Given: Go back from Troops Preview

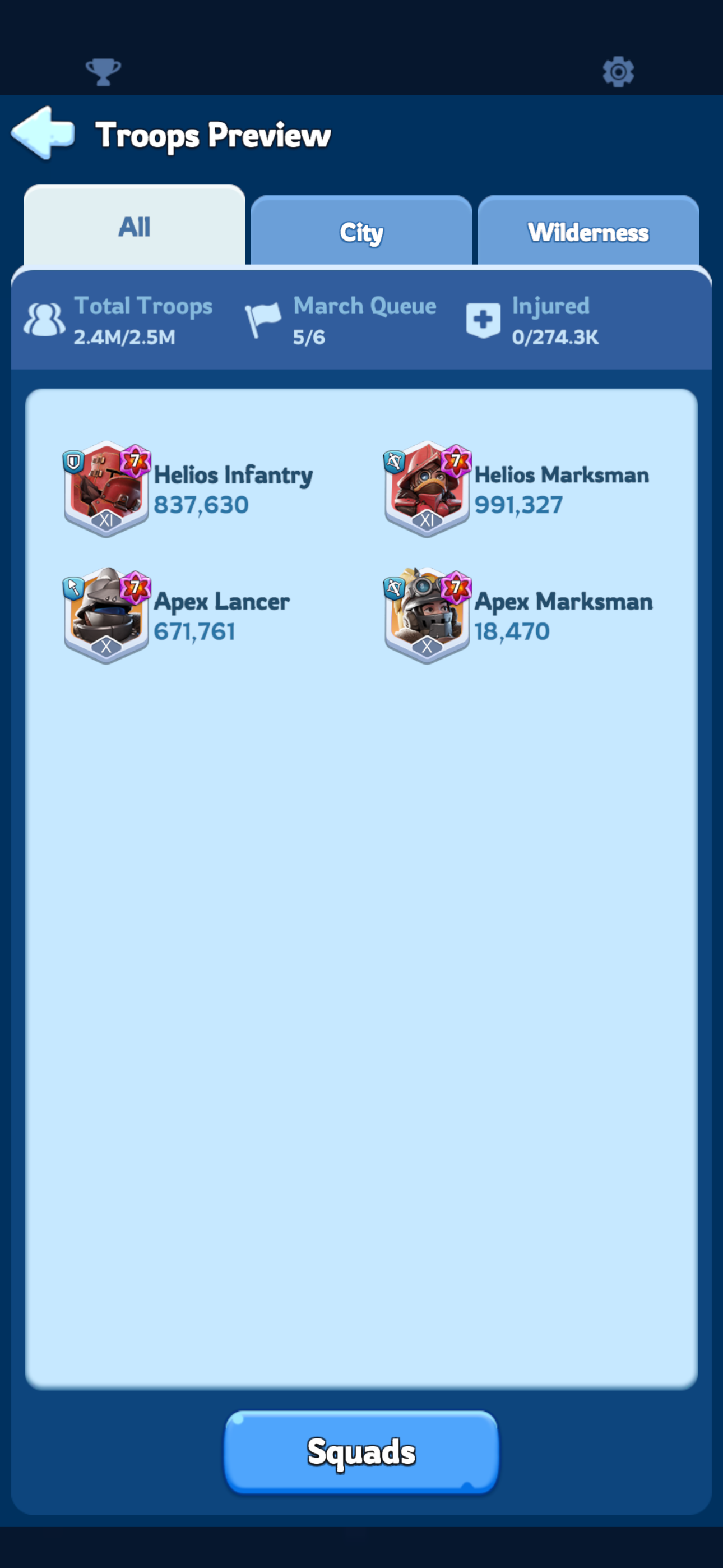Looking at the screenshot, I should [43, 133].
